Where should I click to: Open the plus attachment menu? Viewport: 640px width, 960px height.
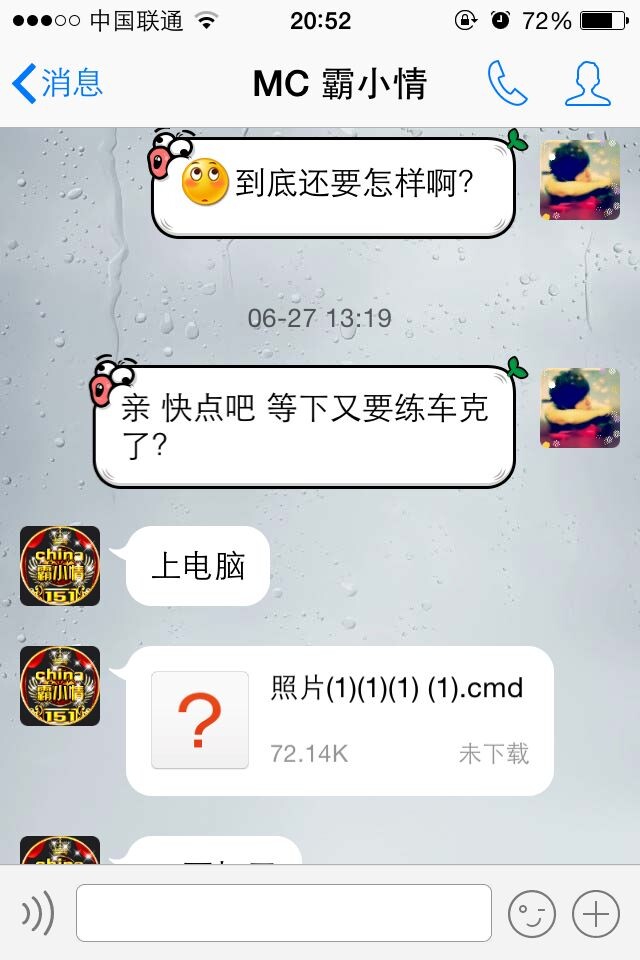coord(596,913)
